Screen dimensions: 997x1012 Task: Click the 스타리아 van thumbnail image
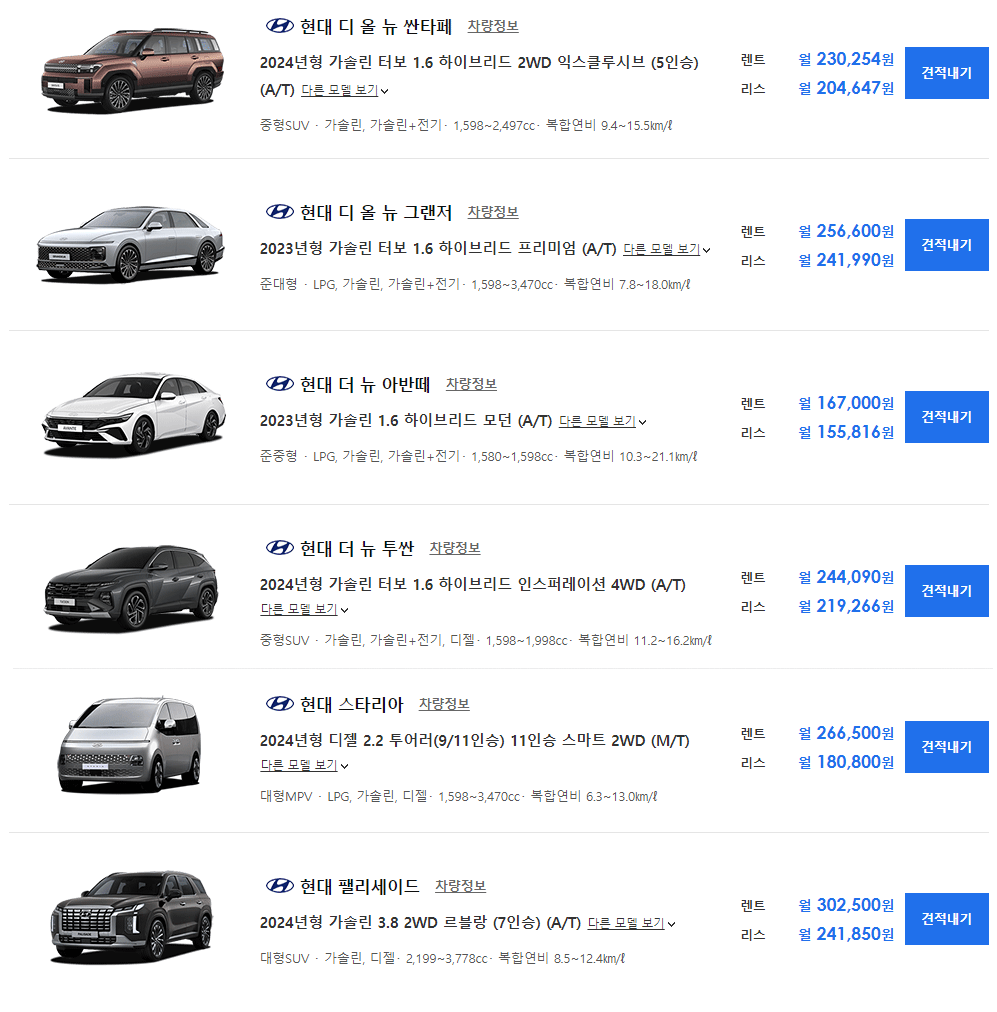click(131, 745)
